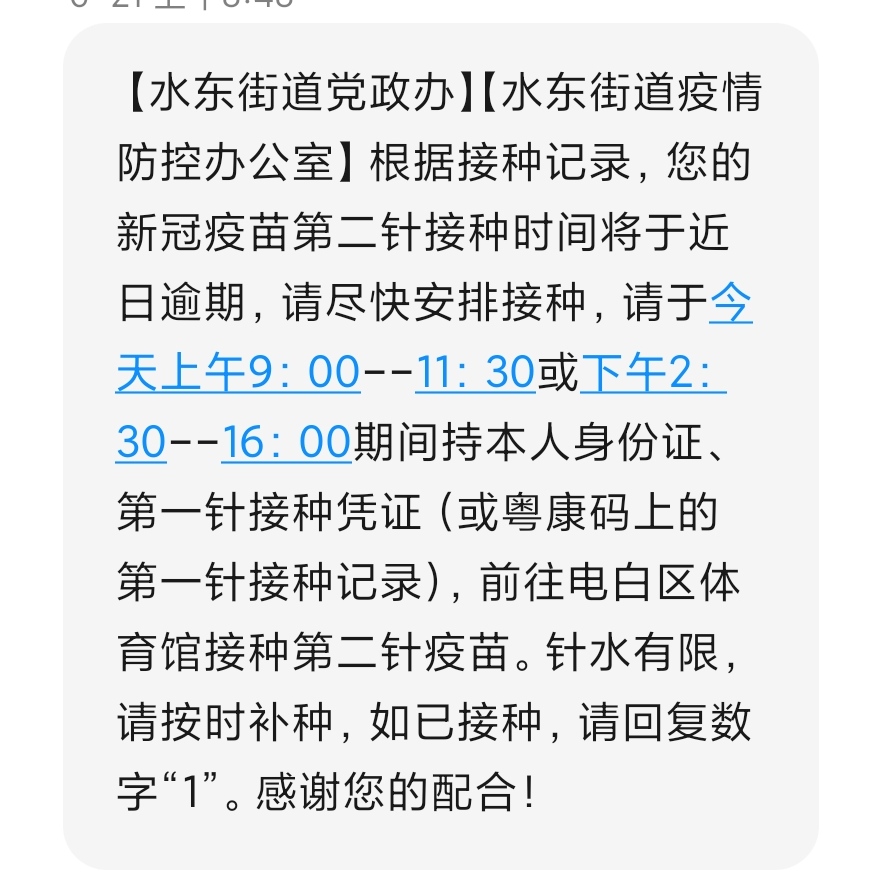889x884 pixels.
Task: Open the 11:30 time link
Action: tap(475, 373)
